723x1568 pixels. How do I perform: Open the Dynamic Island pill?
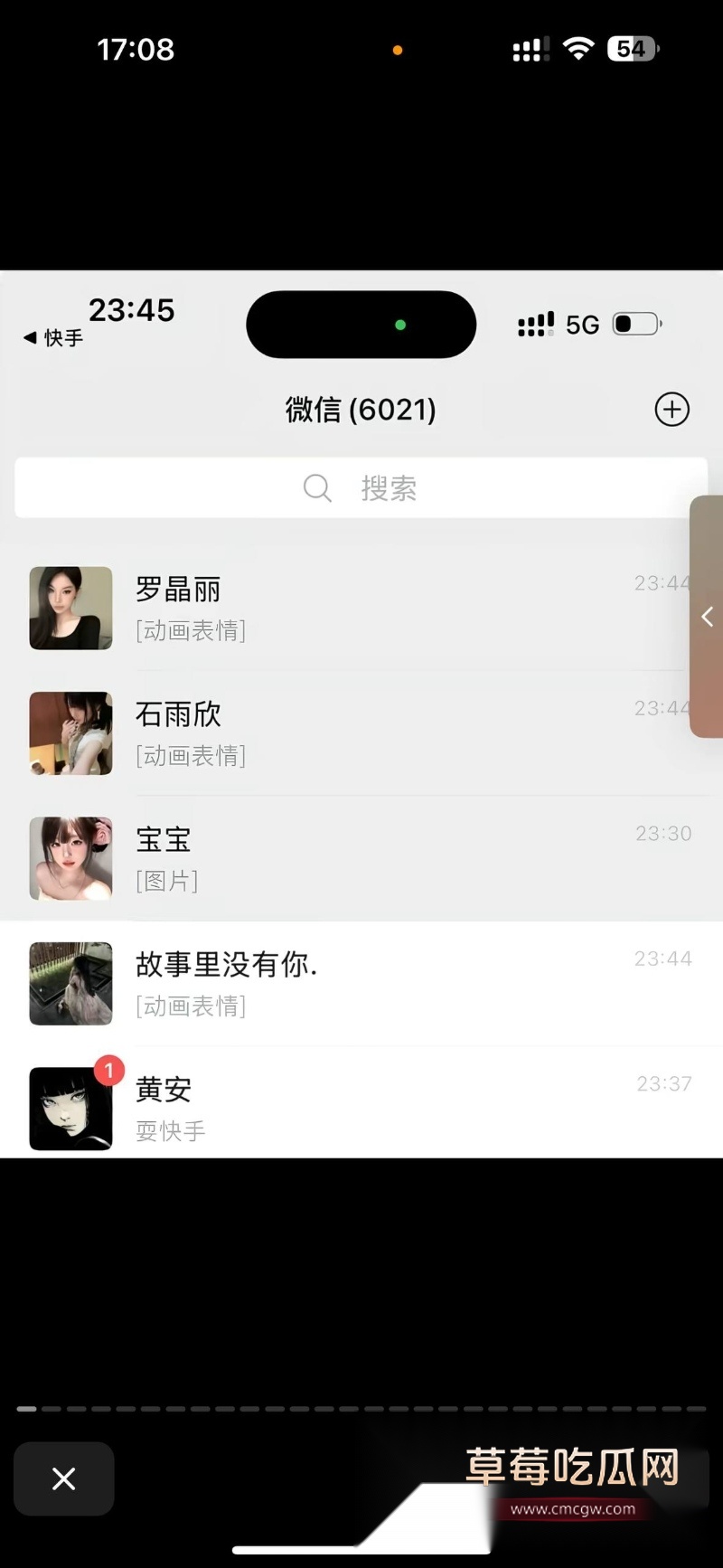[361, 324]
